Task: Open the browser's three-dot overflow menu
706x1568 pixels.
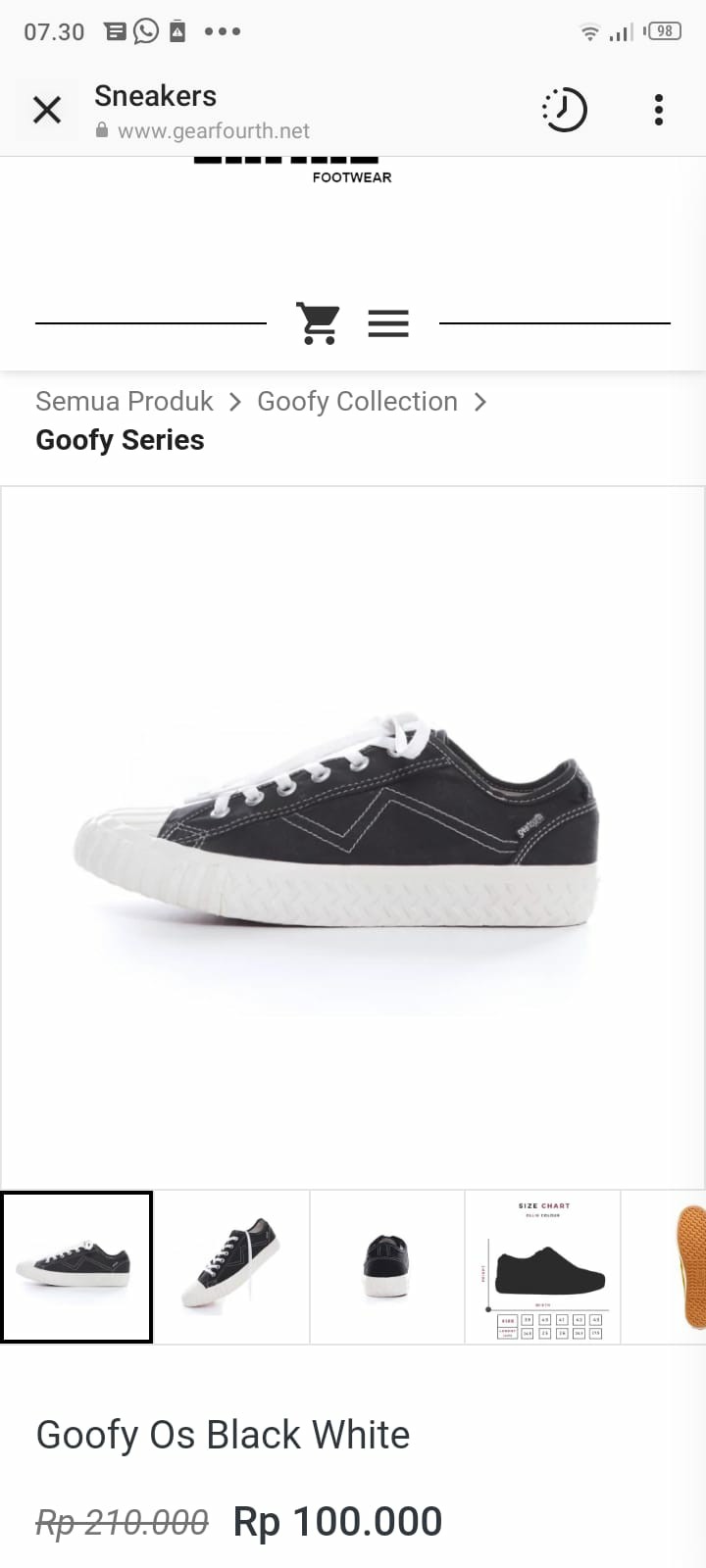Action: 659,110
